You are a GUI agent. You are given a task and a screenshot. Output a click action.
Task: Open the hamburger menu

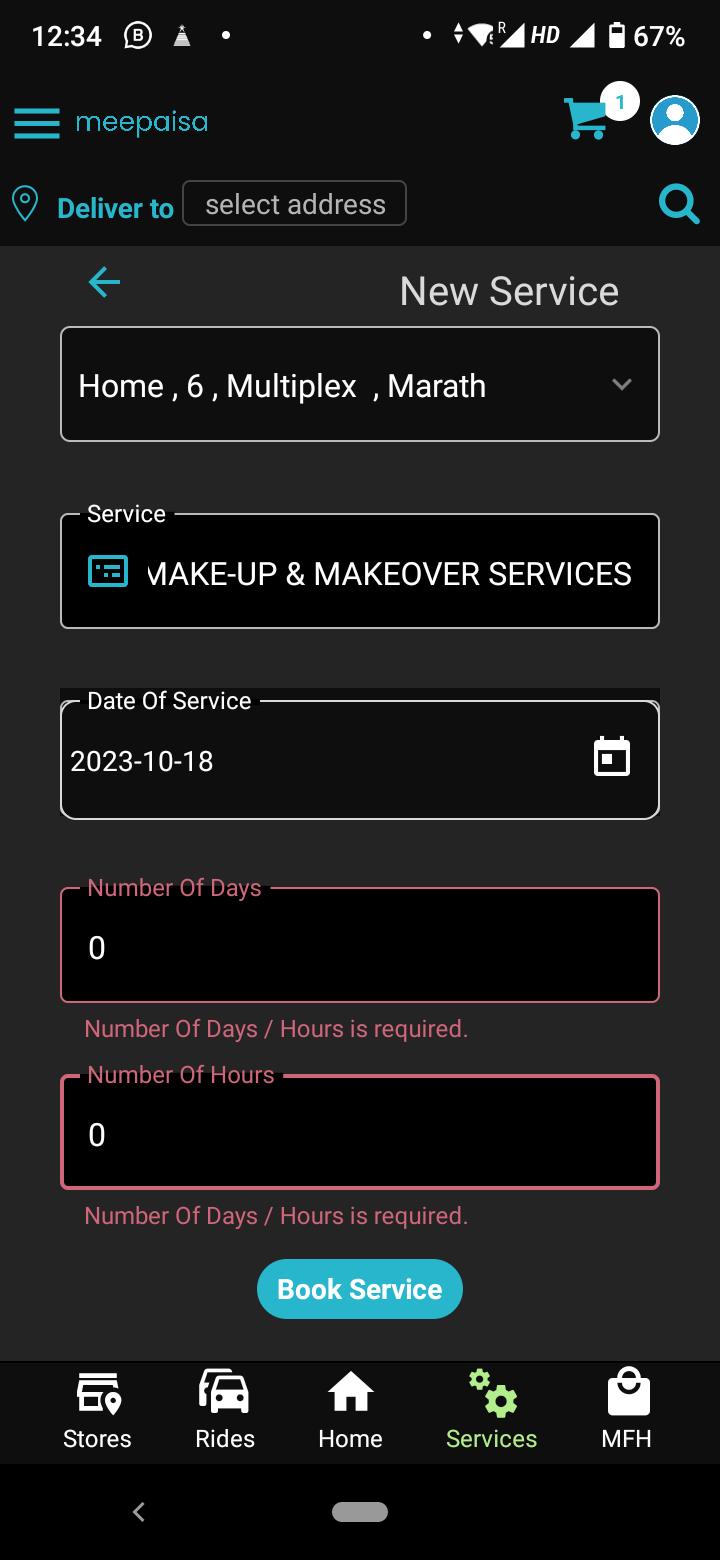(37, 123)
